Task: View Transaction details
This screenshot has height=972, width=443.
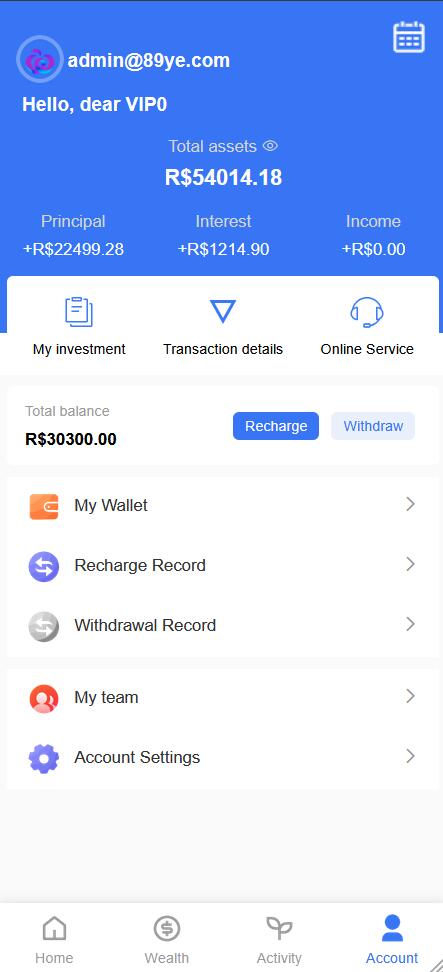Action: tap(223, 326)
